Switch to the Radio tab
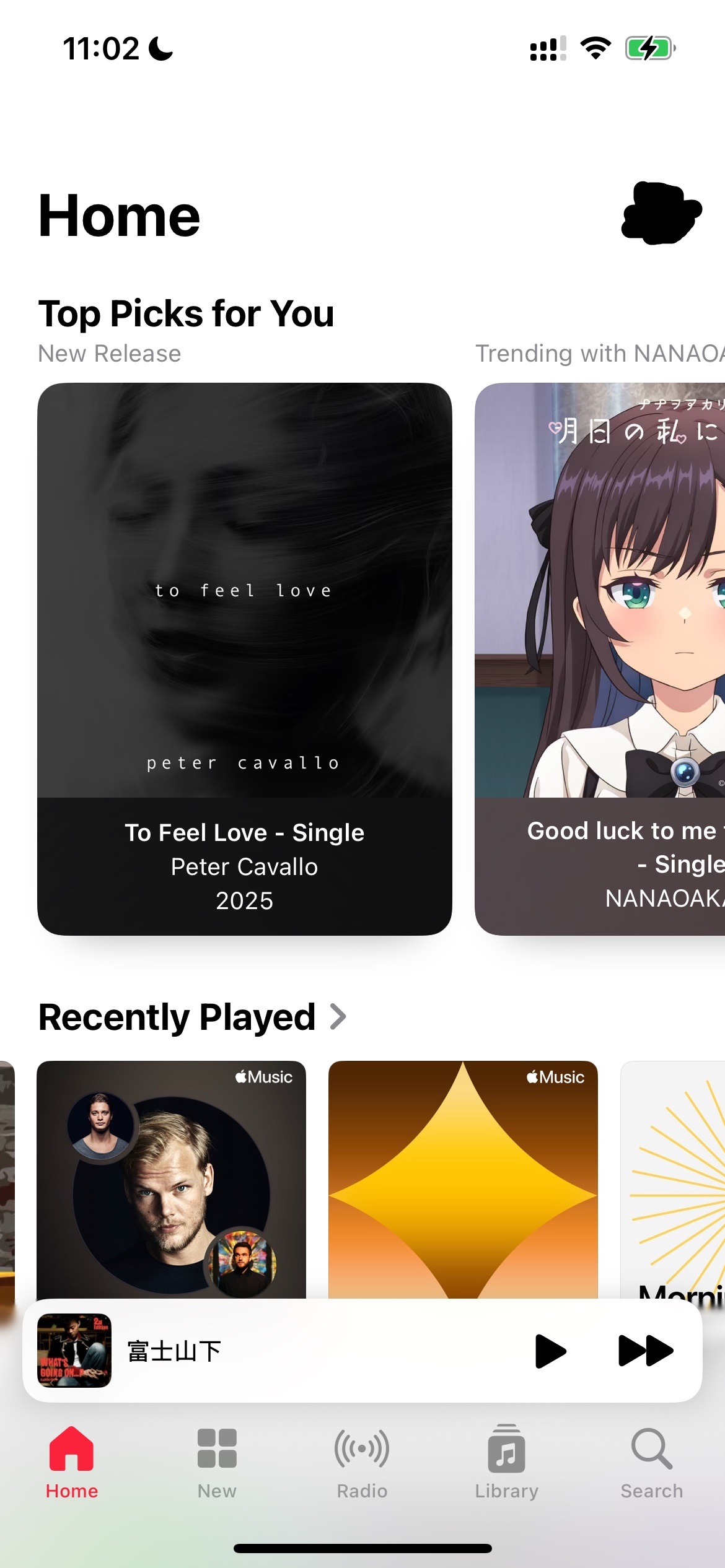The width and height of the screenshot is (725, 1568). (x=362, y=1463)
